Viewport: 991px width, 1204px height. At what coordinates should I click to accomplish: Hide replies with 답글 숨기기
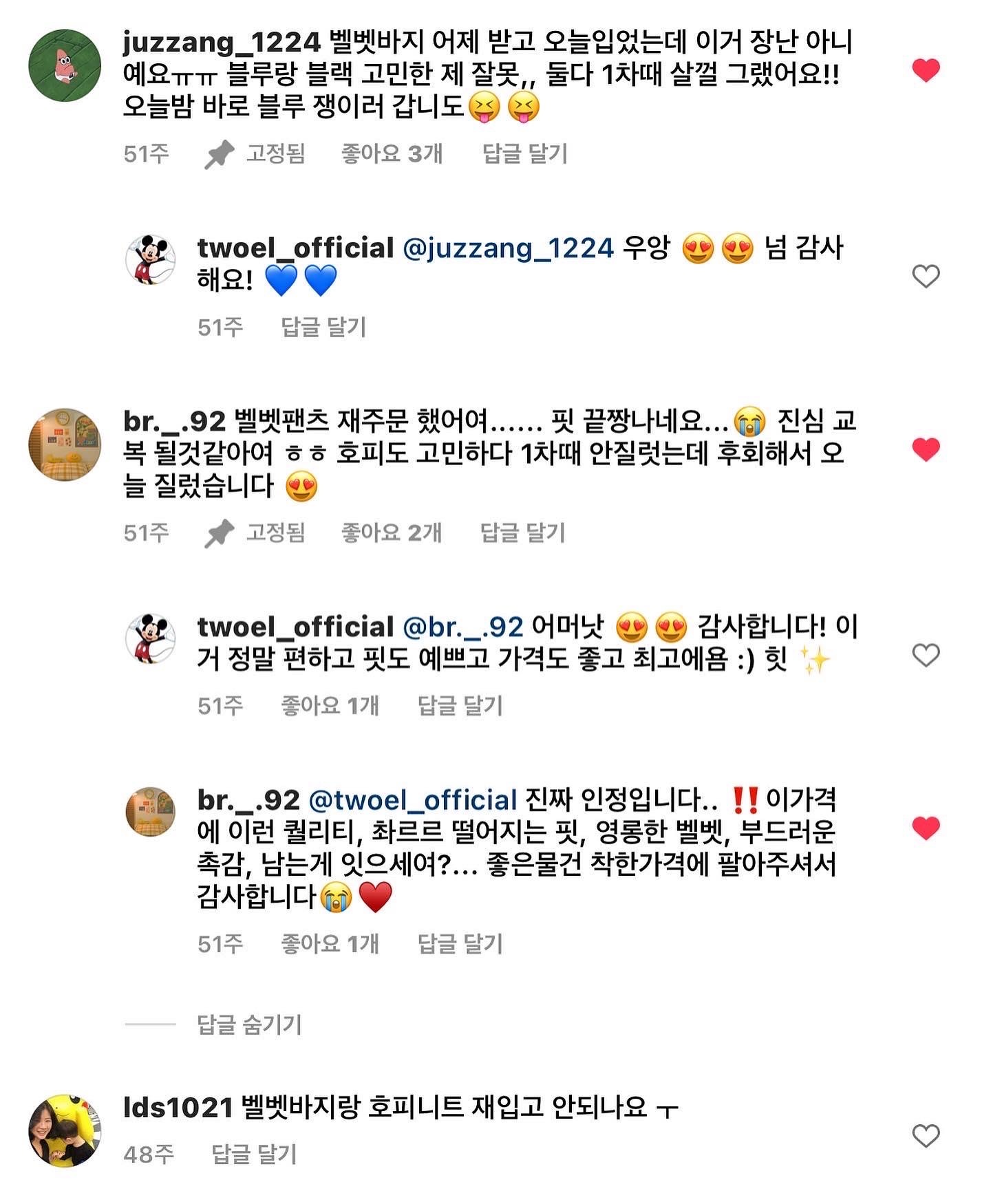coord(249,1024)
